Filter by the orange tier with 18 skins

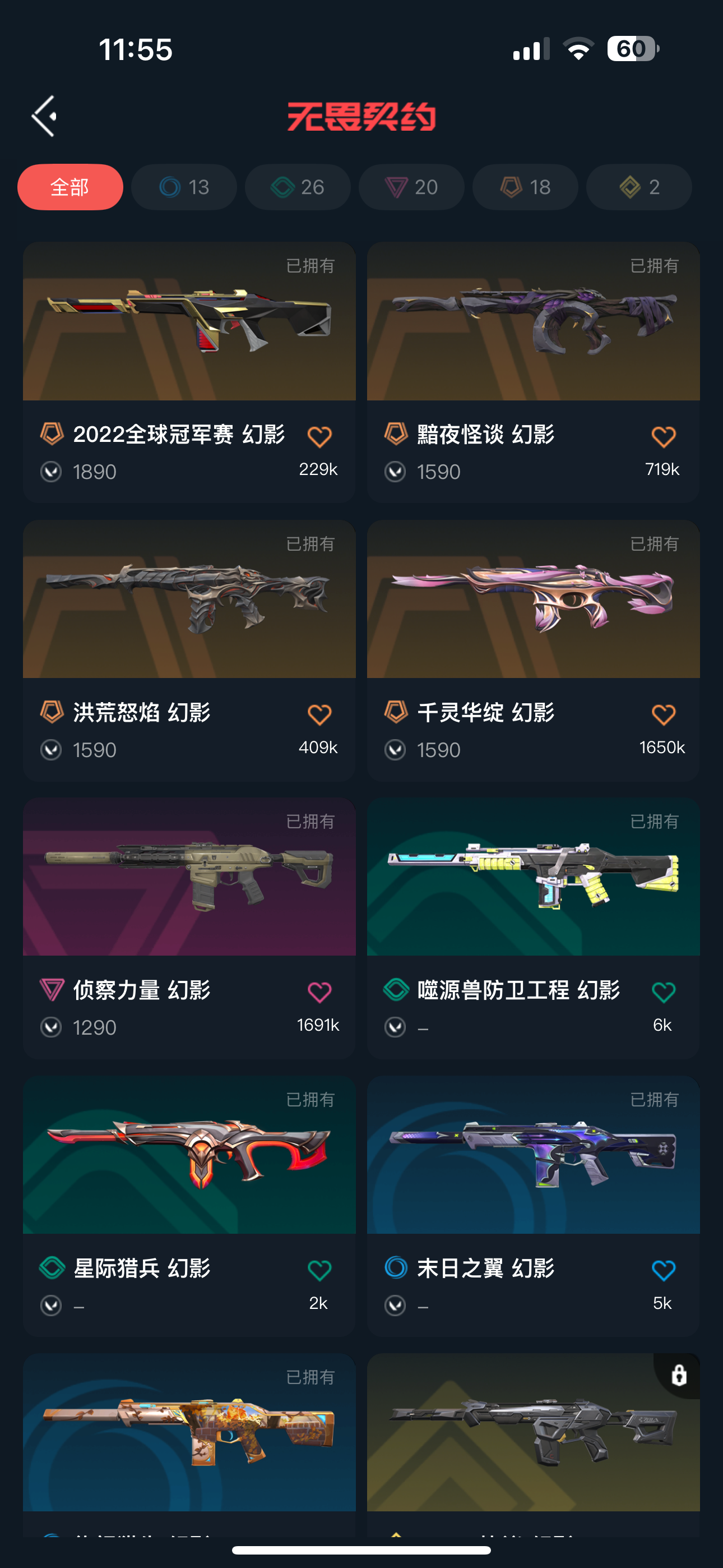525,187
